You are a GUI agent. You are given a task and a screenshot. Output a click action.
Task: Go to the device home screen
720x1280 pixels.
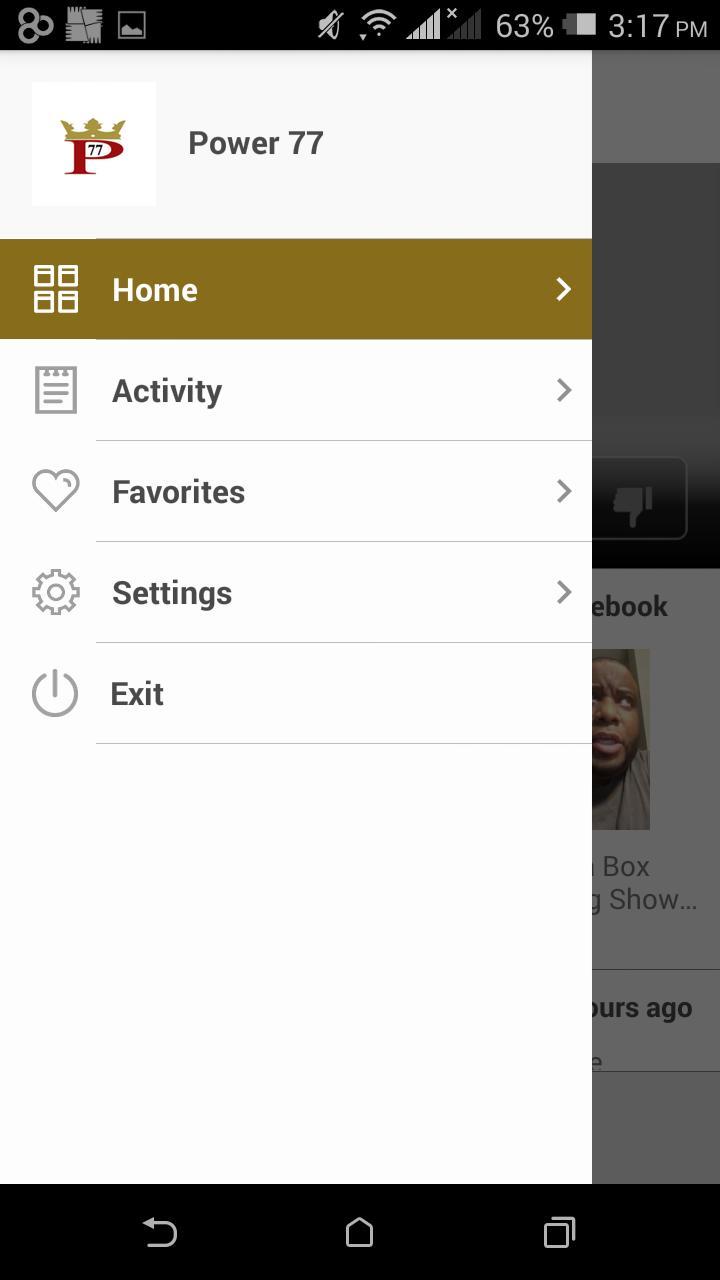click(359, 1232)
